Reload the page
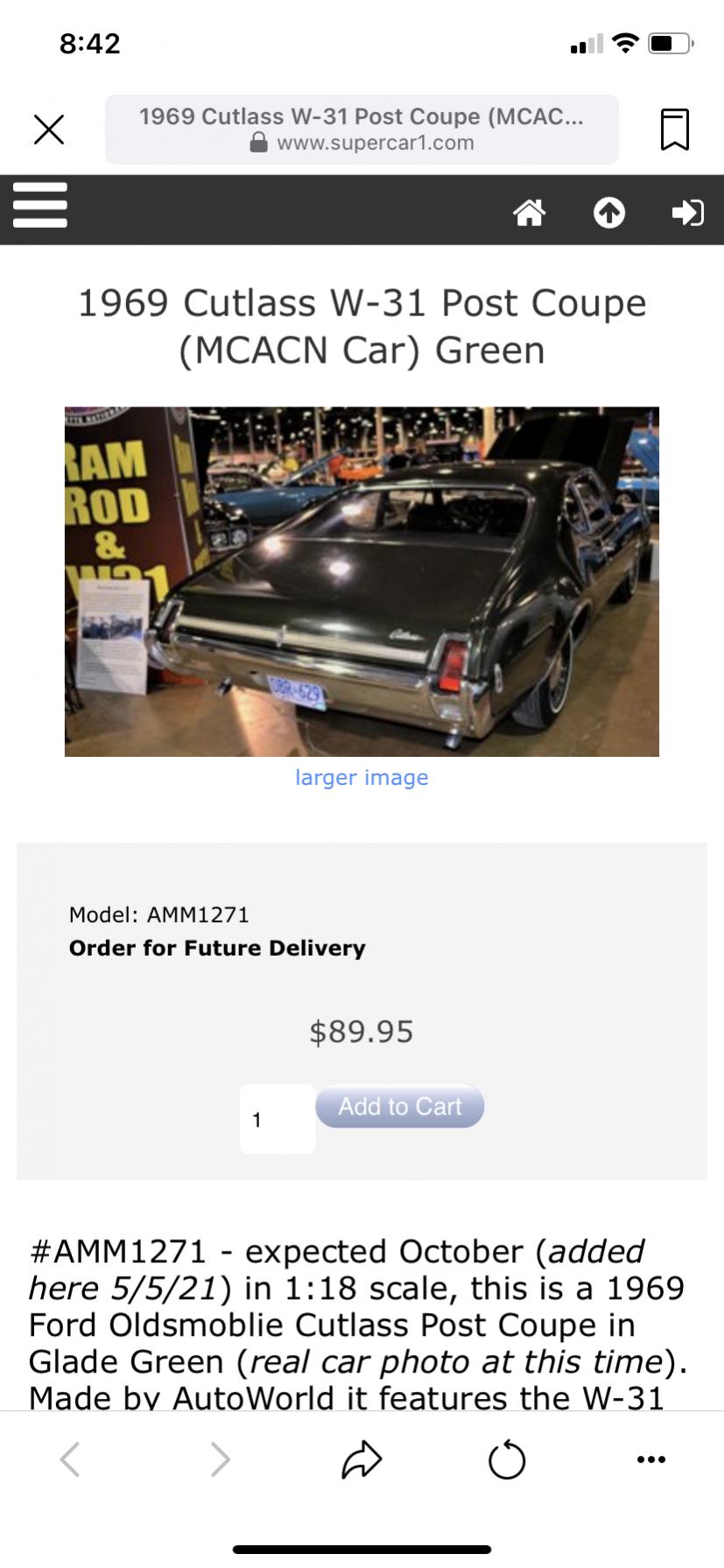724x1568 pixels. pos(507,1459)
